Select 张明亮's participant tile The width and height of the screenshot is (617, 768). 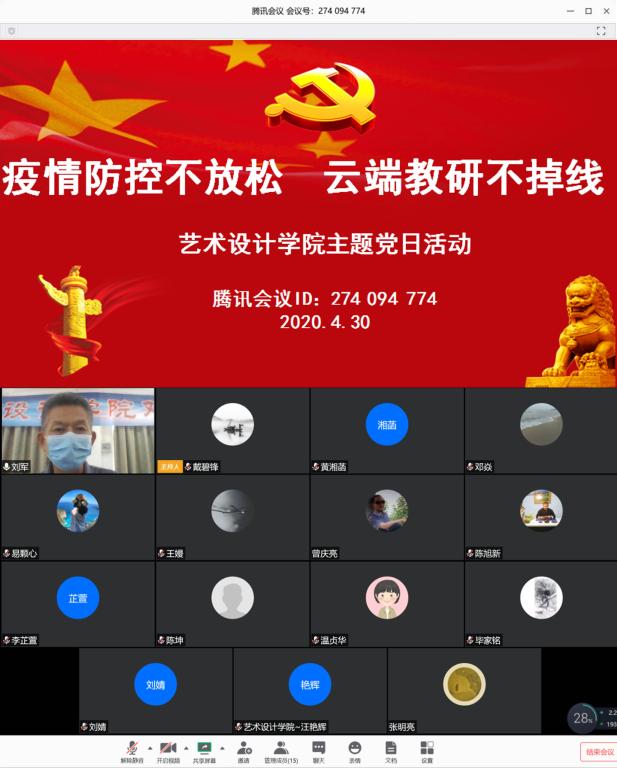[464, 690]
